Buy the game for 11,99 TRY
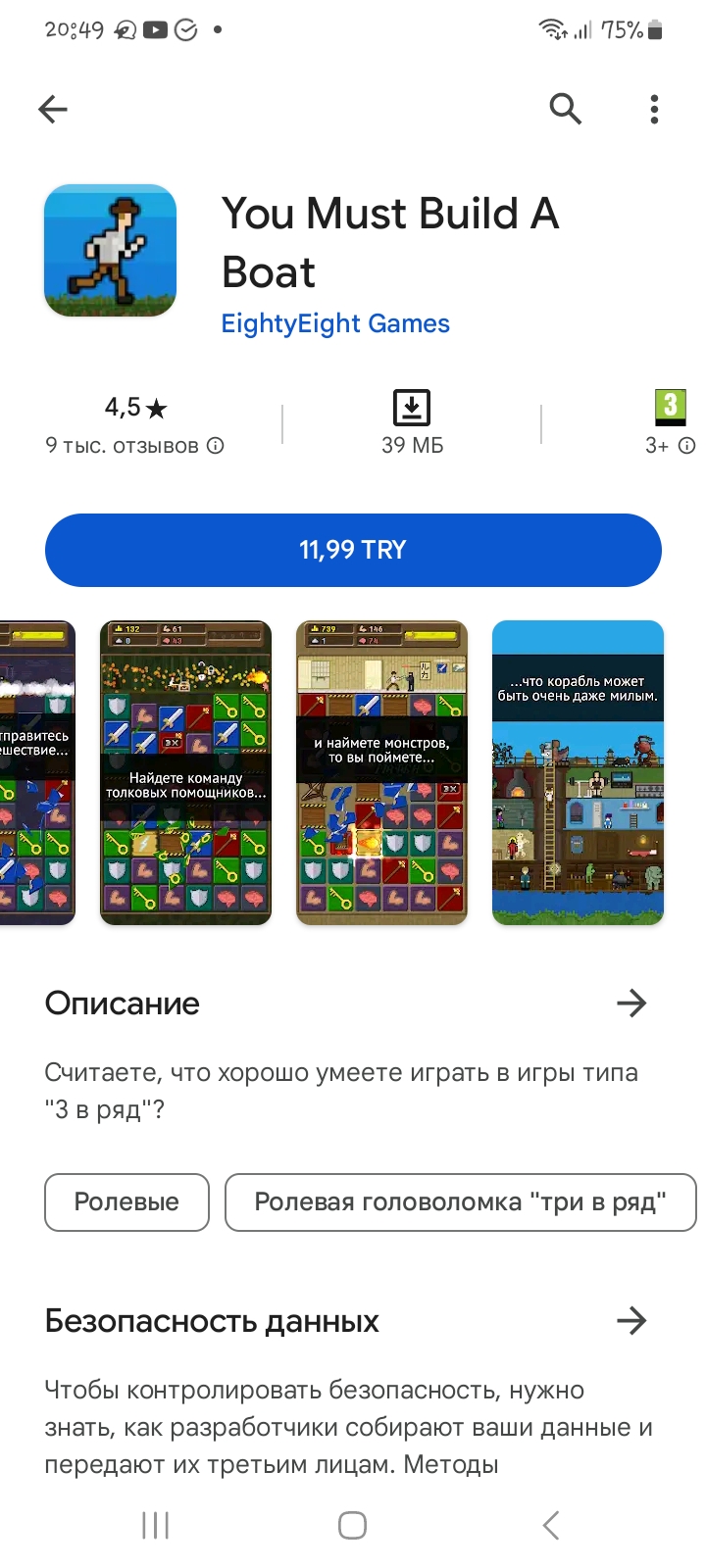Screen dimensions: 706x1568 (x=353, y=550)
